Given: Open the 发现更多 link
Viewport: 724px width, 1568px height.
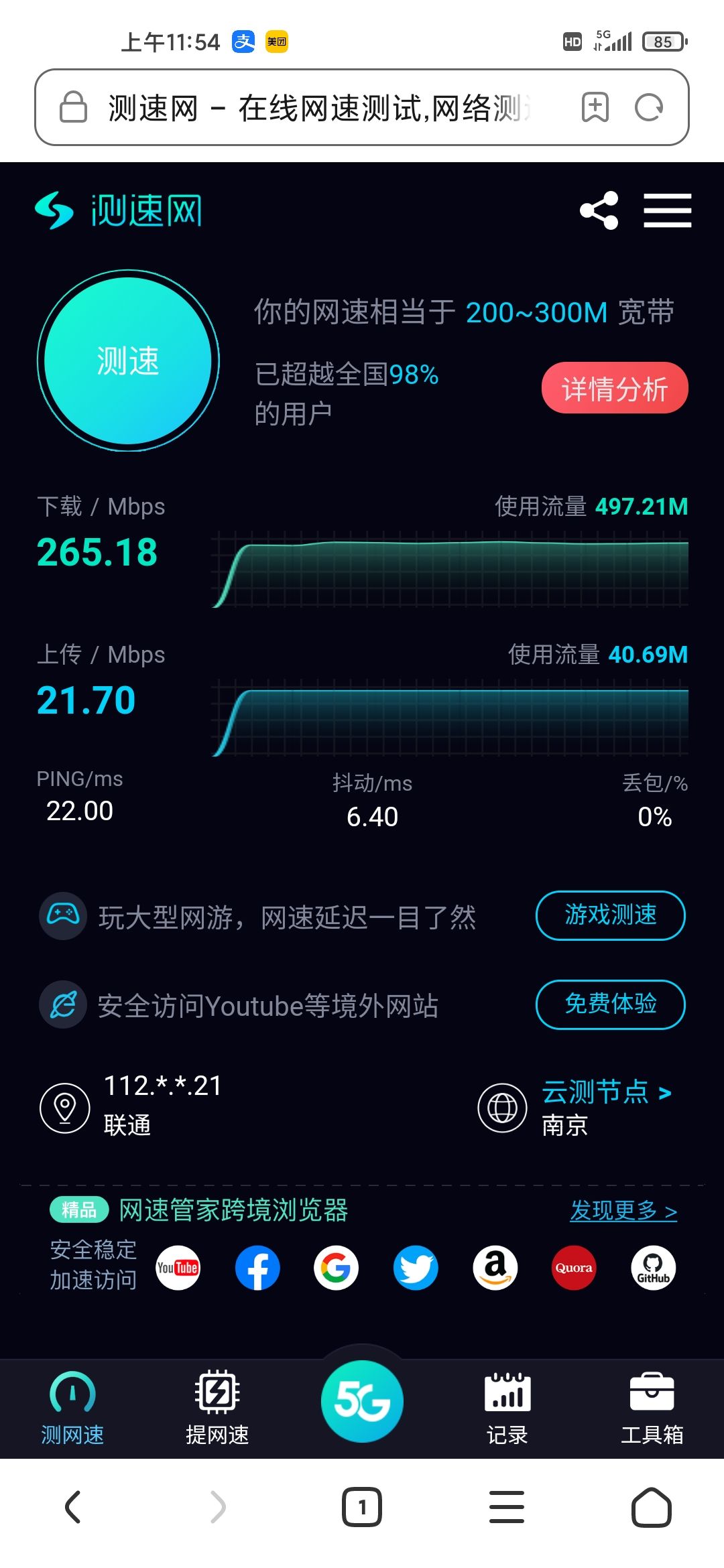Looking at the screenshot, I should (623, 1210).
